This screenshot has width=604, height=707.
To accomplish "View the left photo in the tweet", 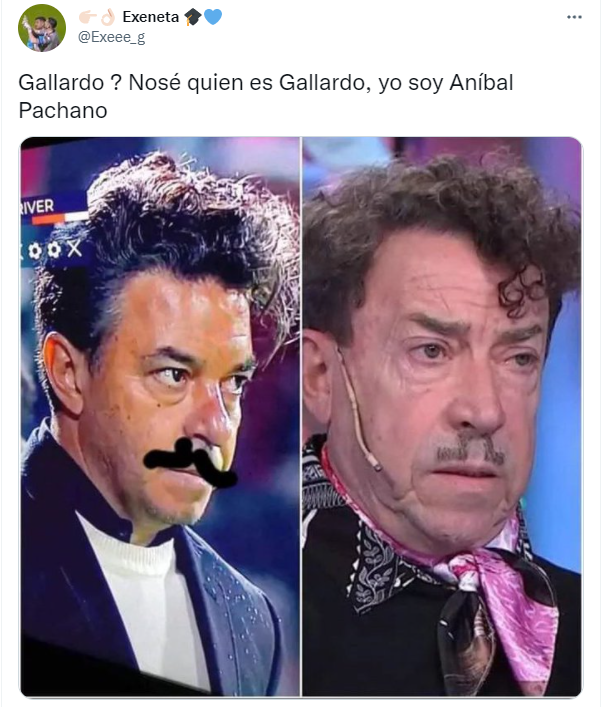I will pyautogui.click(x=160, y=416).
